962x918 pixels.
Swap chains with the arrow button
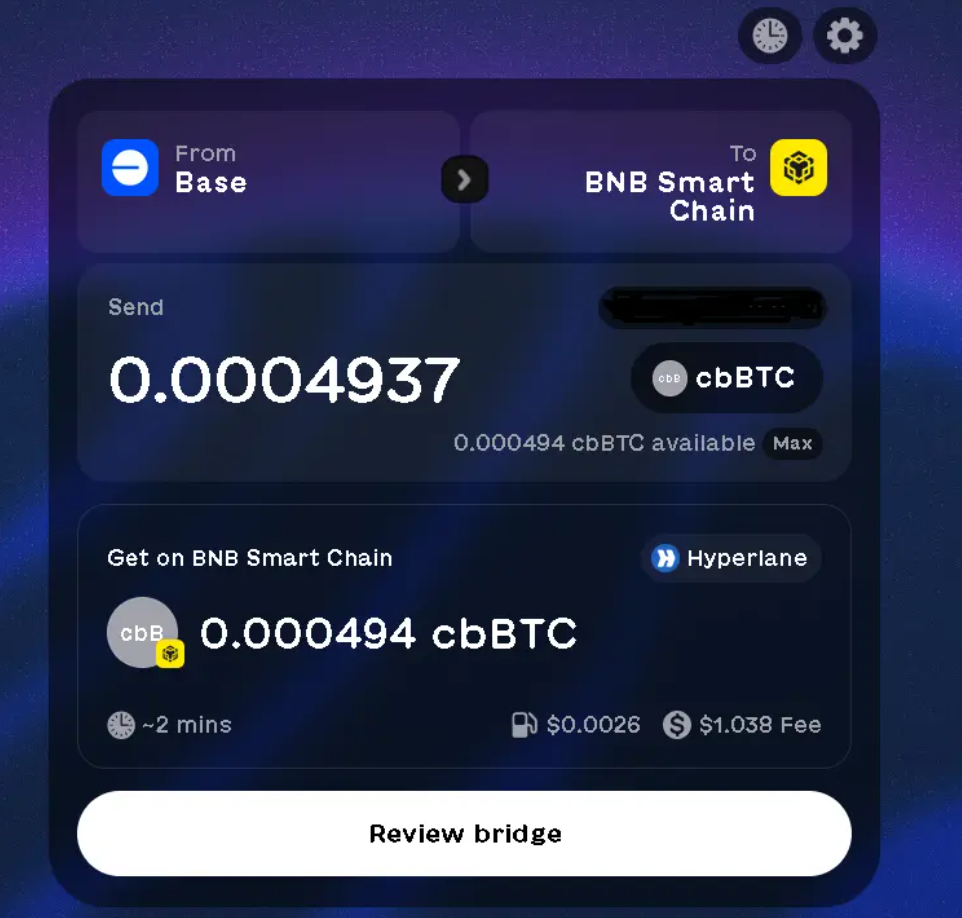tap(464, 181)
